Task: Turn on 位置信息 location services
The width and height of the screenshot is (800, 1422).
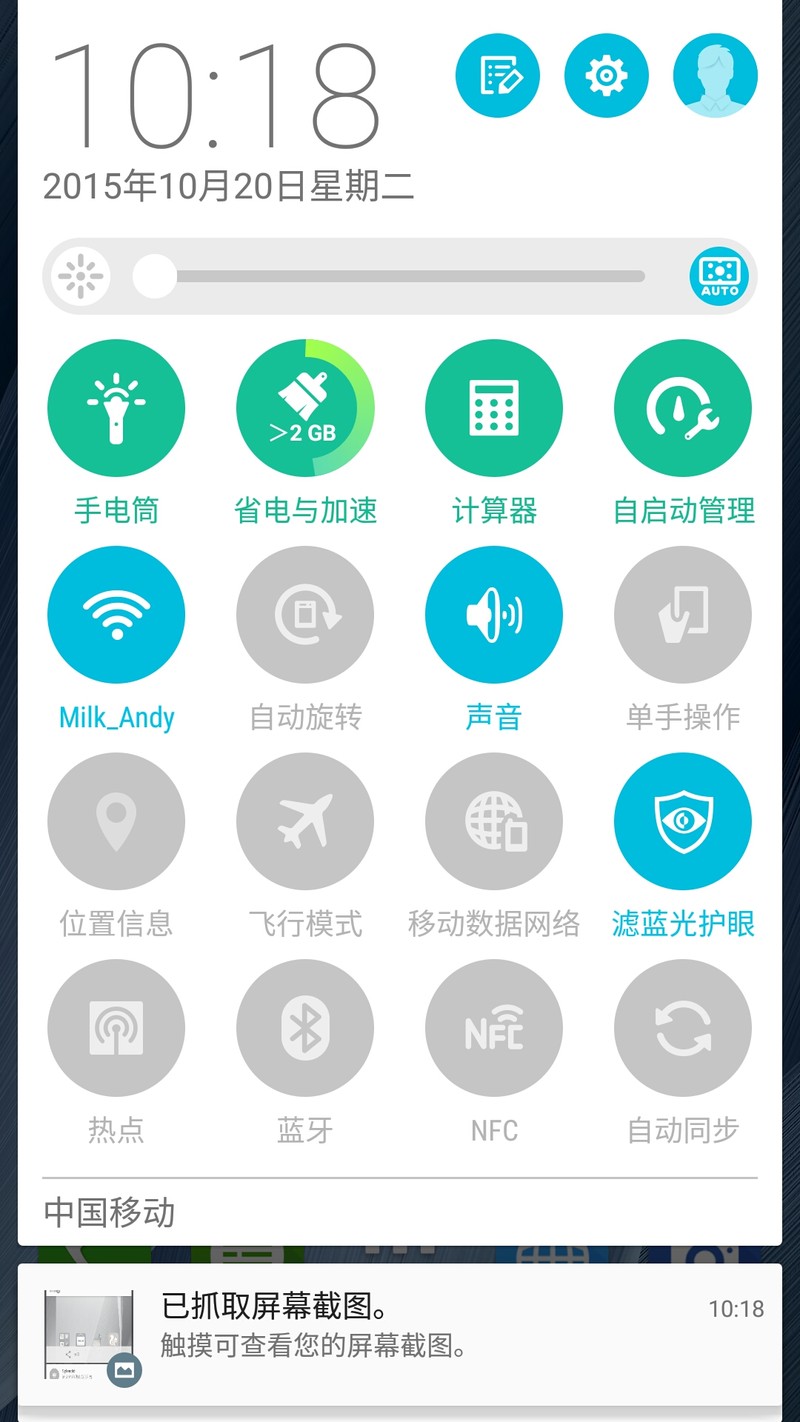Action: [x=116, y=820]
